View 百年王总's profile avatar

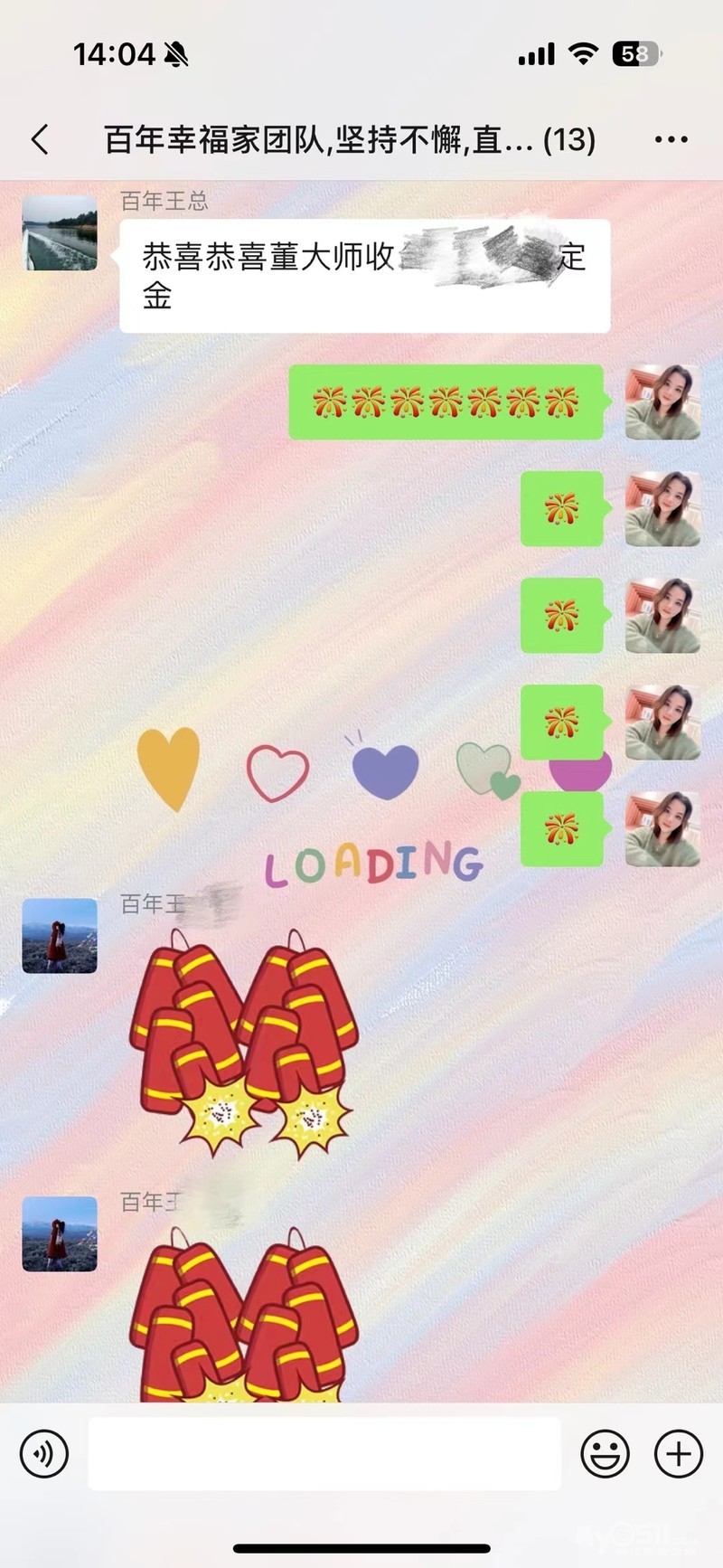coord(60,233)
